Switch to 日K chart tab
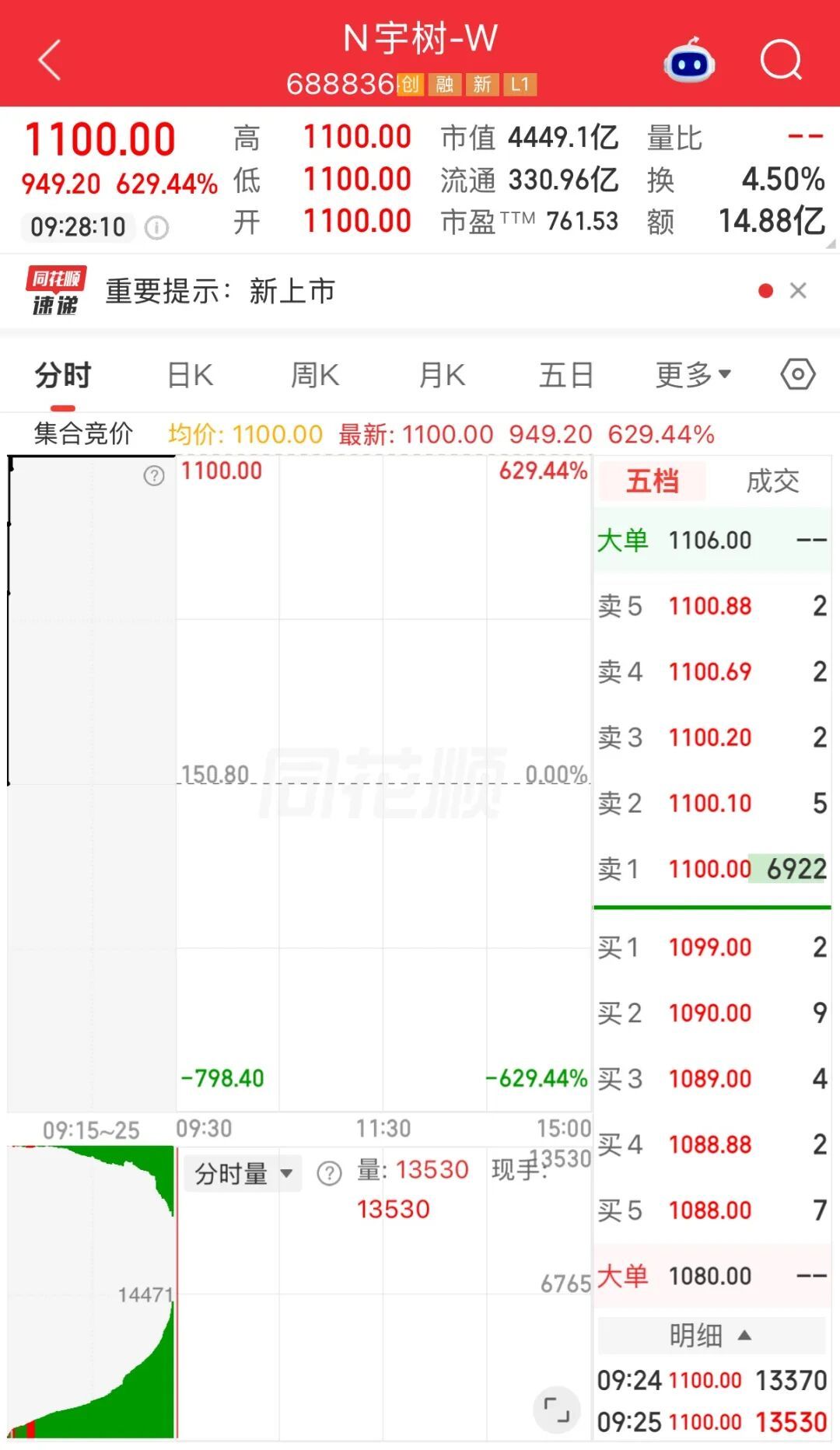840x1450 pixels. tap(191, 375)
